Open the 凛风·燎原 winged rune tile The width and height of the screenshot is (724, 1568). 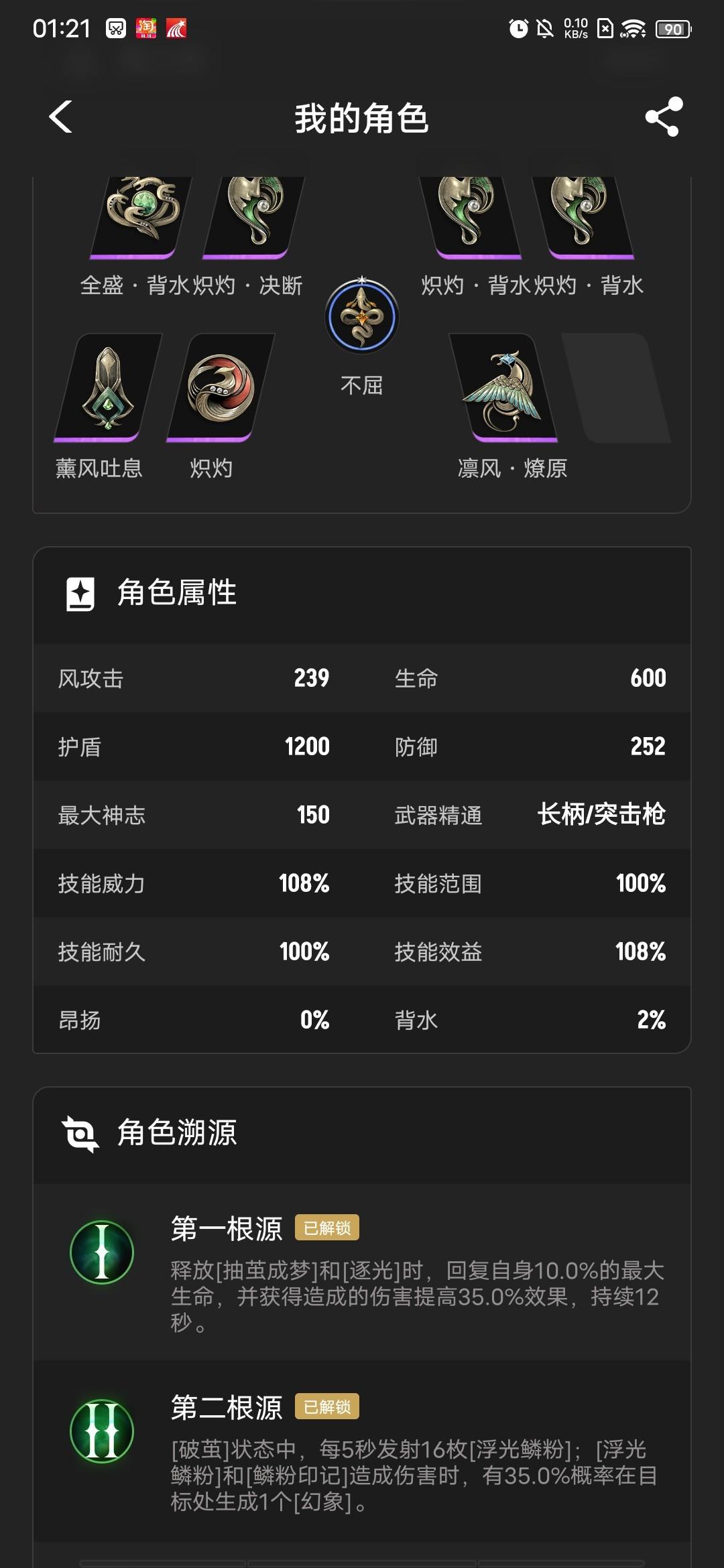coord(503,387)
